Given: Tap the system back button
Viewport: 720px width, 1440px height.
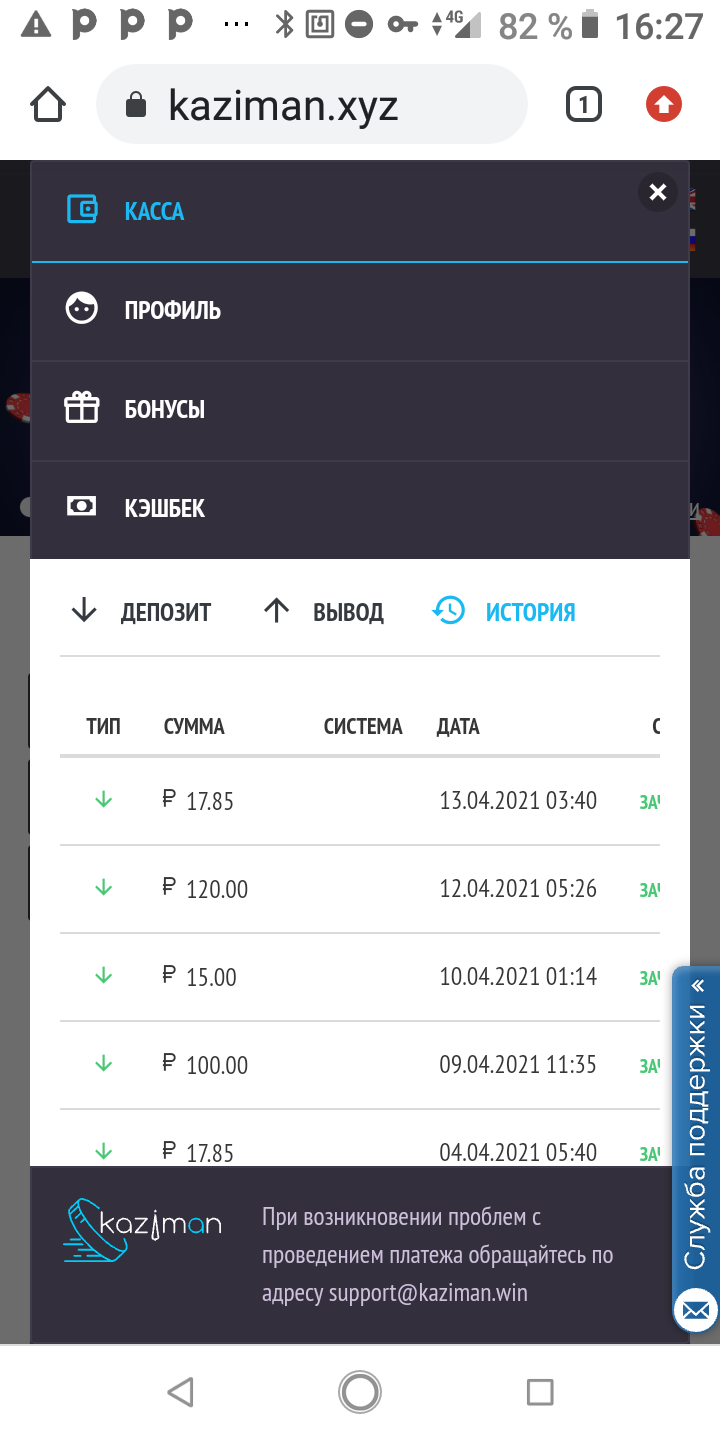Looking at the screenshot, I should click(x=180, y=1392).
